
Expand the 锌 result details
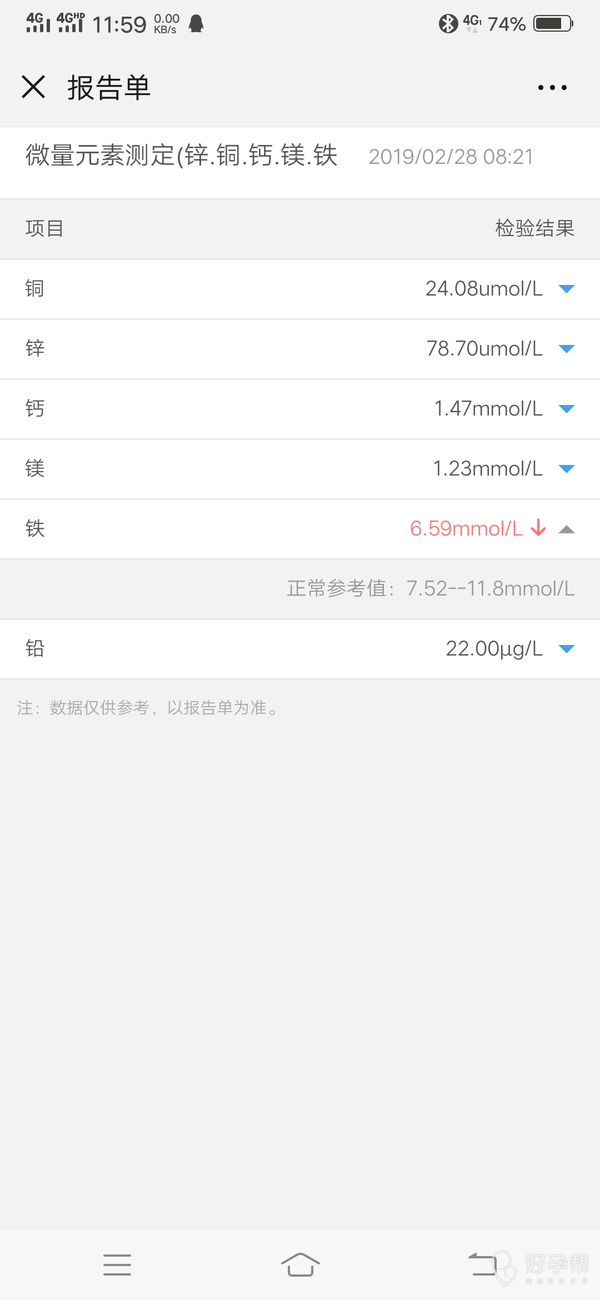tap(566, 349)
